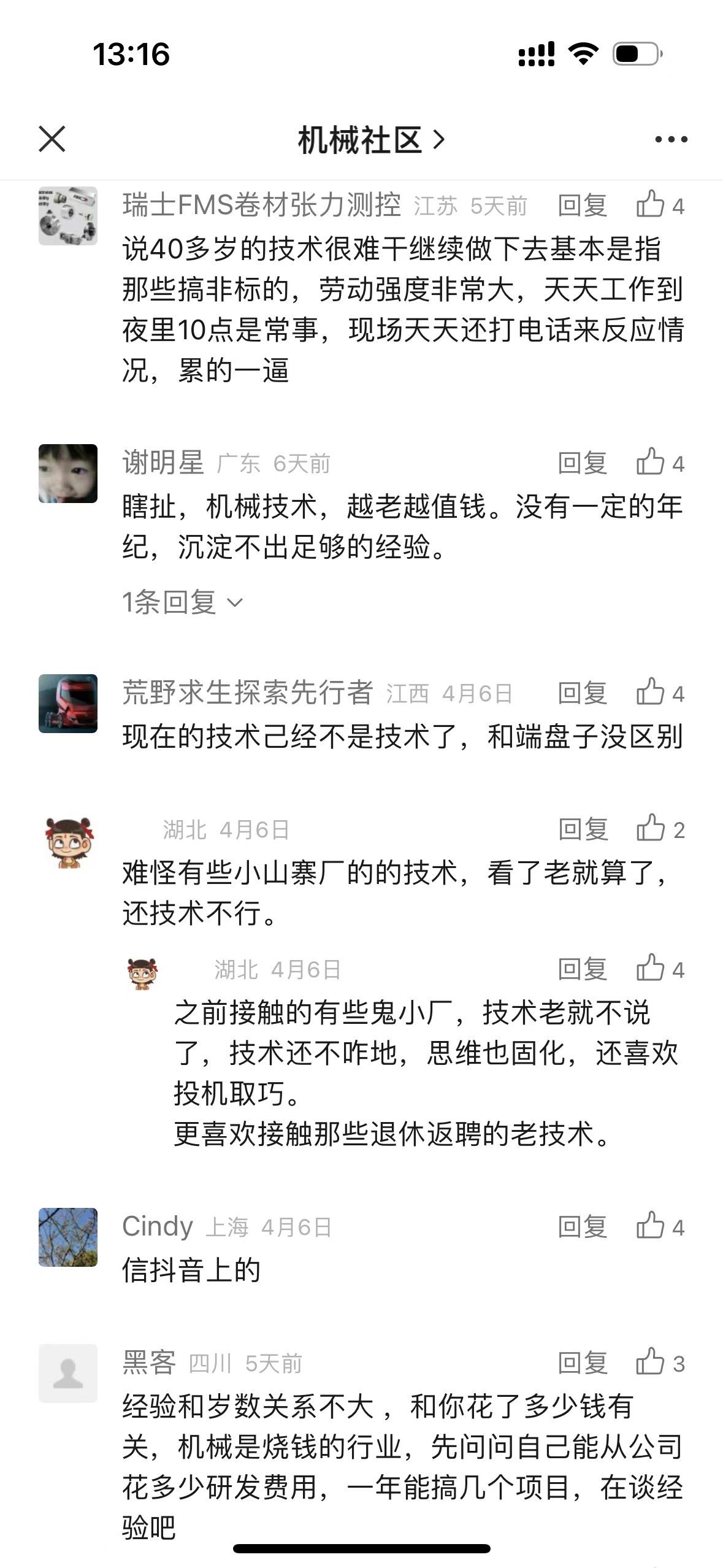Expand 1条回复 under 谢明星's comment
This screenshot has width=723, height=1568.
click(182, 602)
